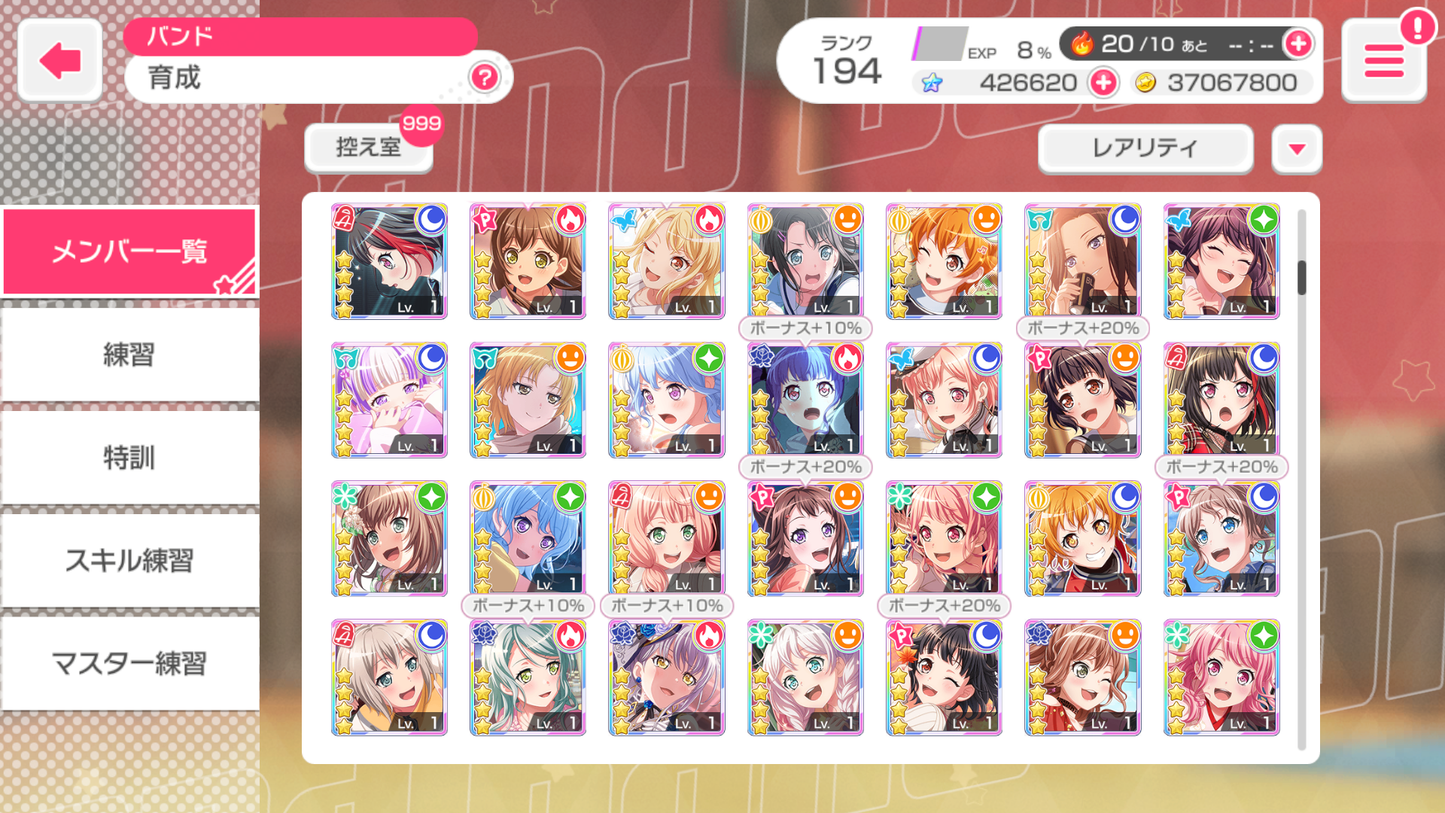
Task: Open the スキル練習 tab
Action: tap(129, 560)
